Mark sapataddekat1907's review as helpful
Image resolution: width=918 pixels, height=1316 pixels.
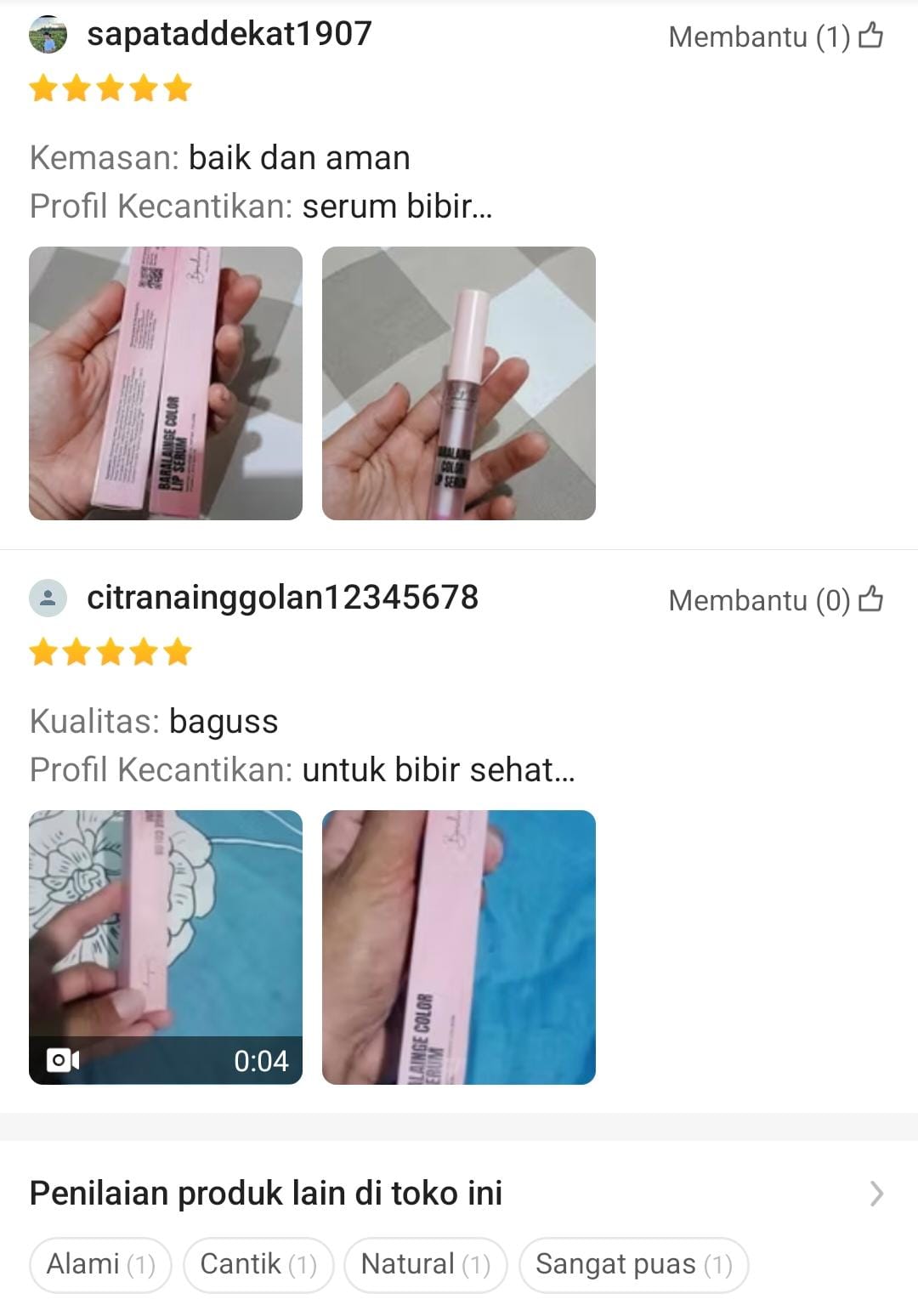click(x=870, y=37)
